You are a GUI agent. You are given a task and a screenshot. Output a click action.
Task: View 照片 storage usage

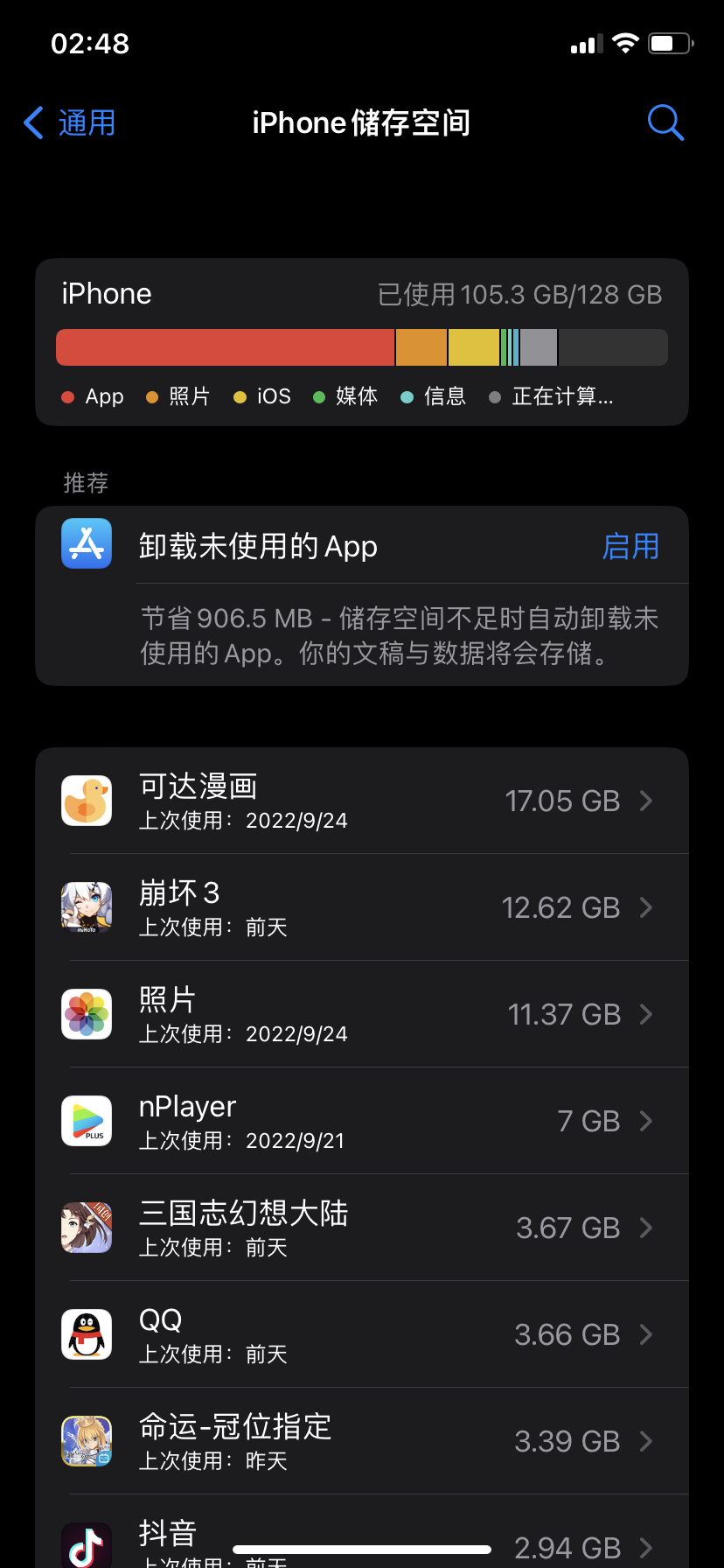362,1014
